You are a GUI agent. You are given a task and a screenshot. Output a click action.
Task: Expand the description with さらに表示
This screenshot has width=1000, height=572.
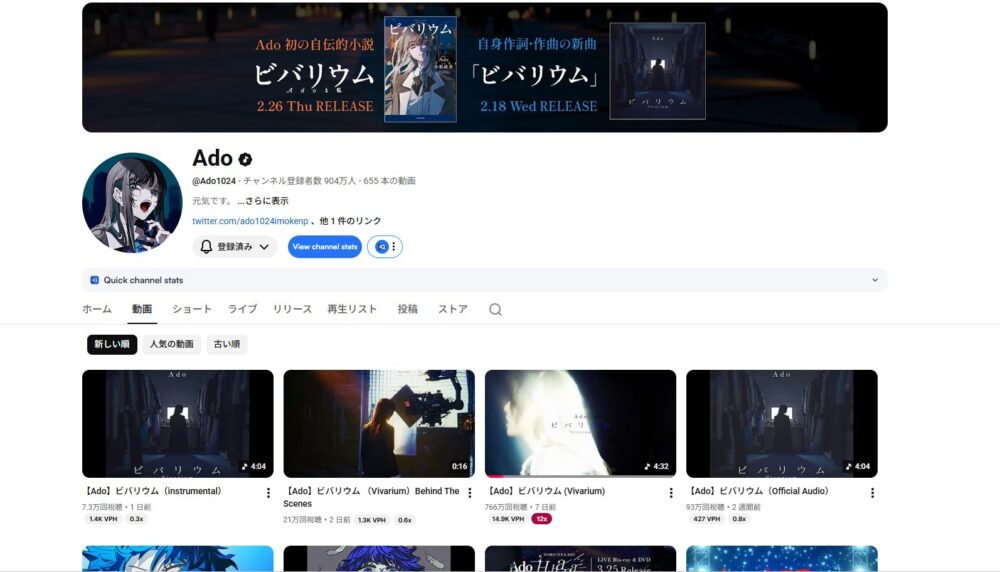point(263,201)
